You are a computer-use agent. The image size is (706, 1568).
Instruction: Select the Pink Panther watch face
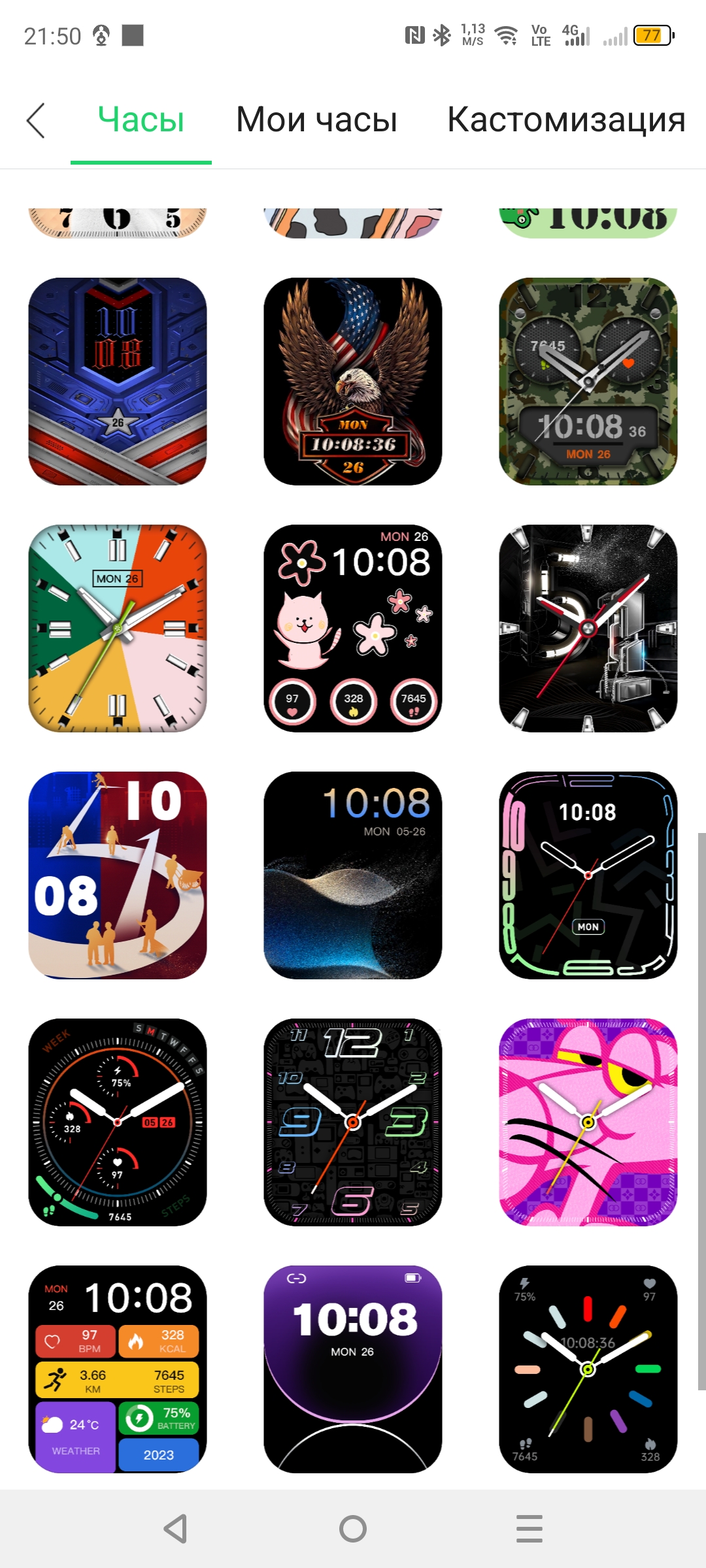[588, 1122]
